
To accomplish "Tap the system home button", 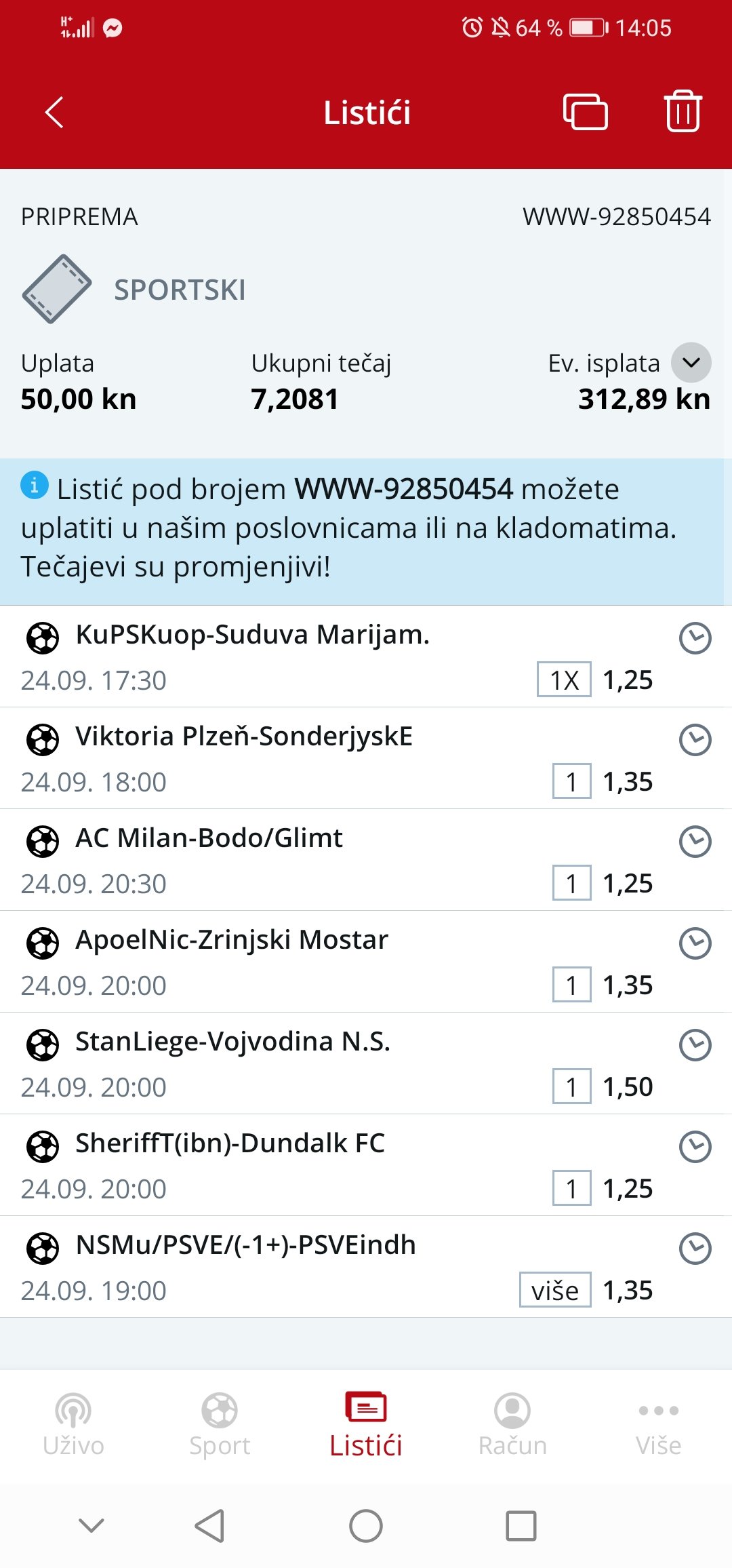I will [366, 1526].
